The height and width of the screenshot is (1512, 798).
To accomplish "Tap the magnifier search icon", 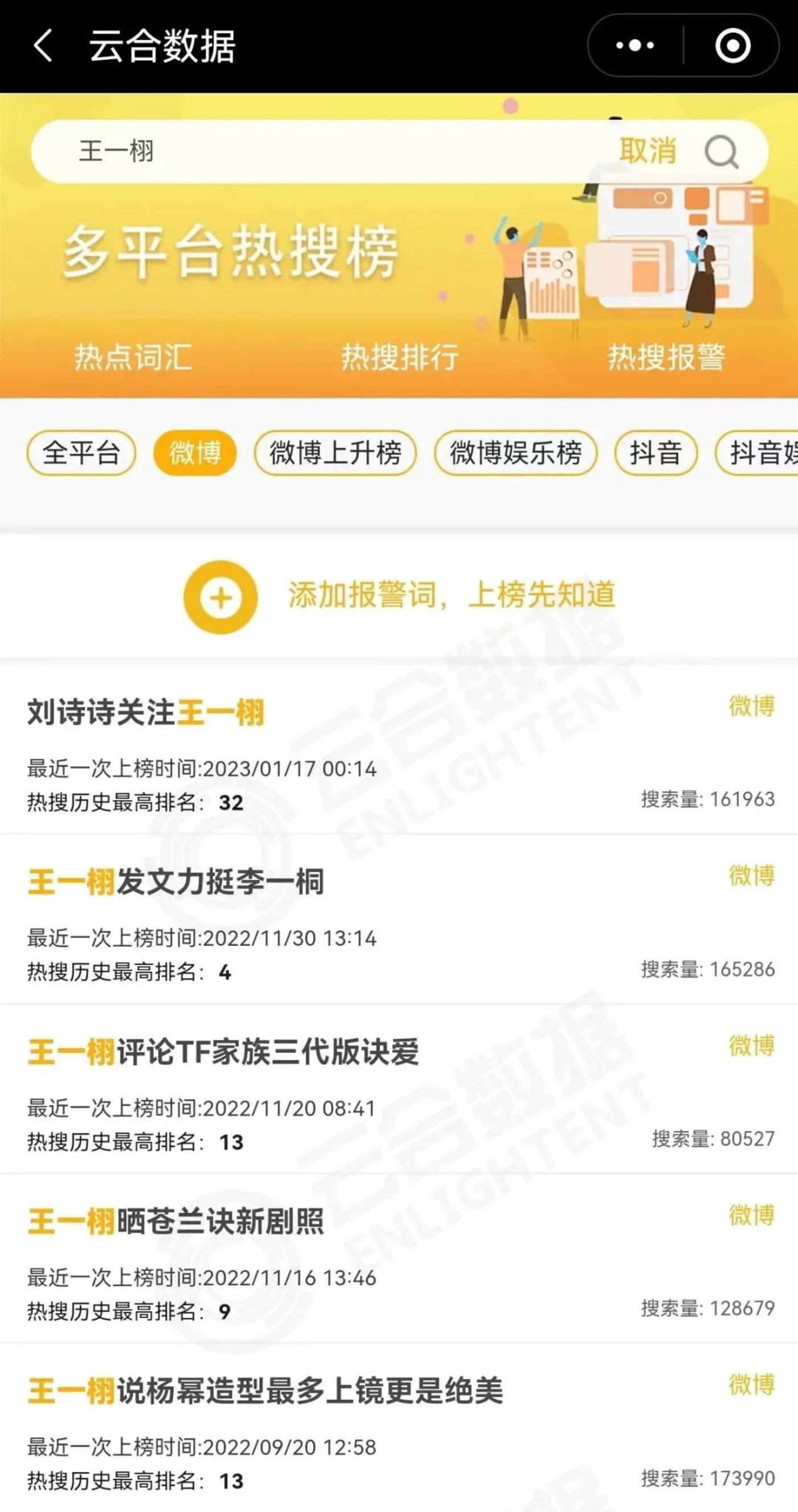I will (x=721, y=152).
